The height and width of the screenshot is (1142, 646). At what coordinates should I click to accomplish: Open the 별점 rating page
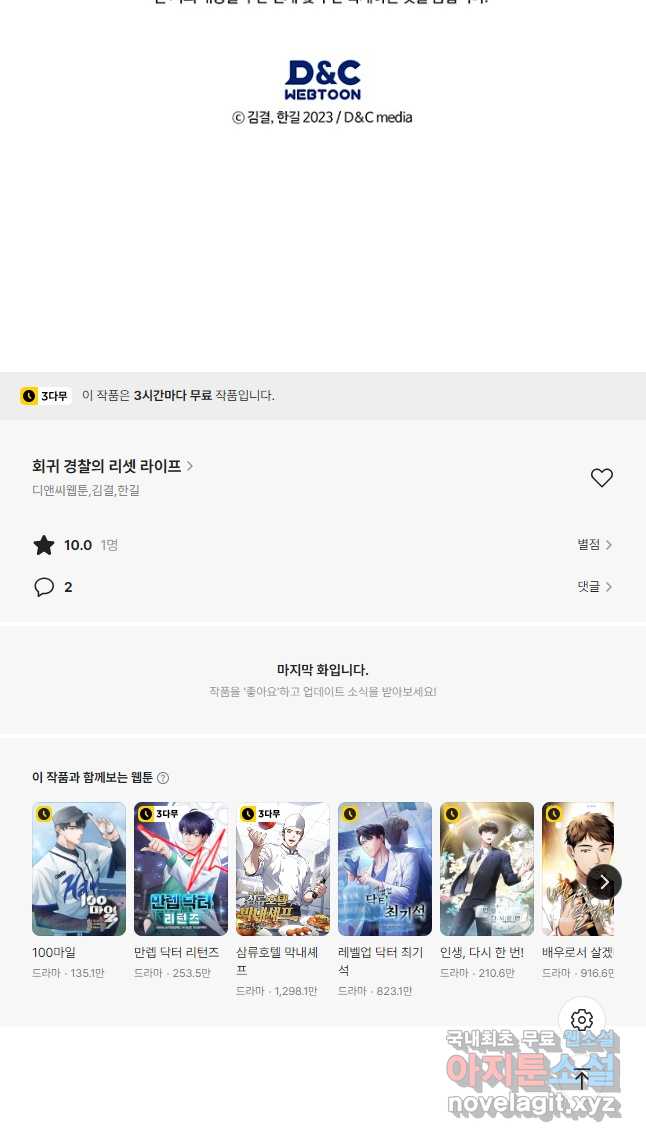tap(594, 545)
